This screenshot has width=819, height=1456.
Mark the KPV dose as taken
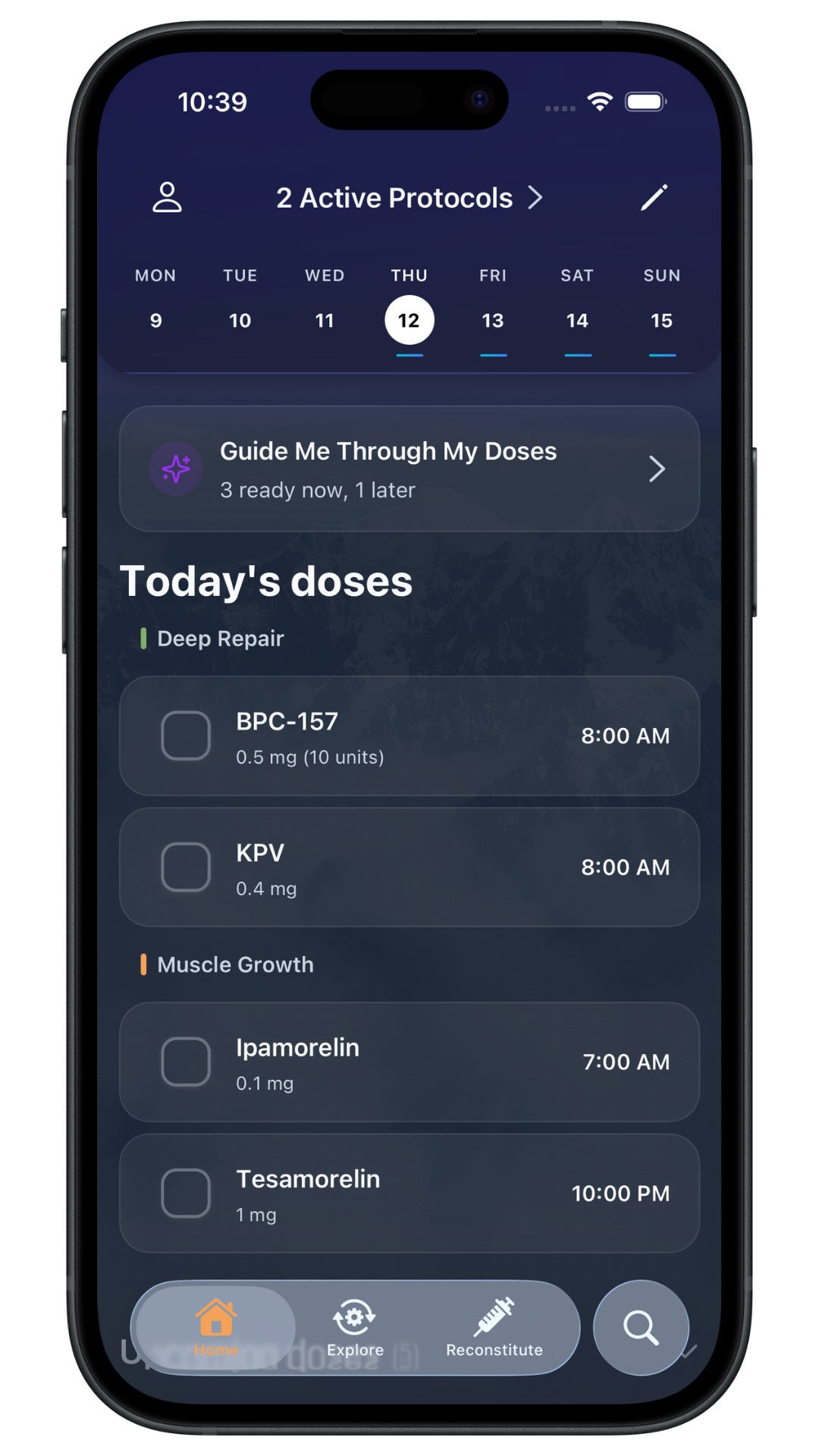coord(186,867)
